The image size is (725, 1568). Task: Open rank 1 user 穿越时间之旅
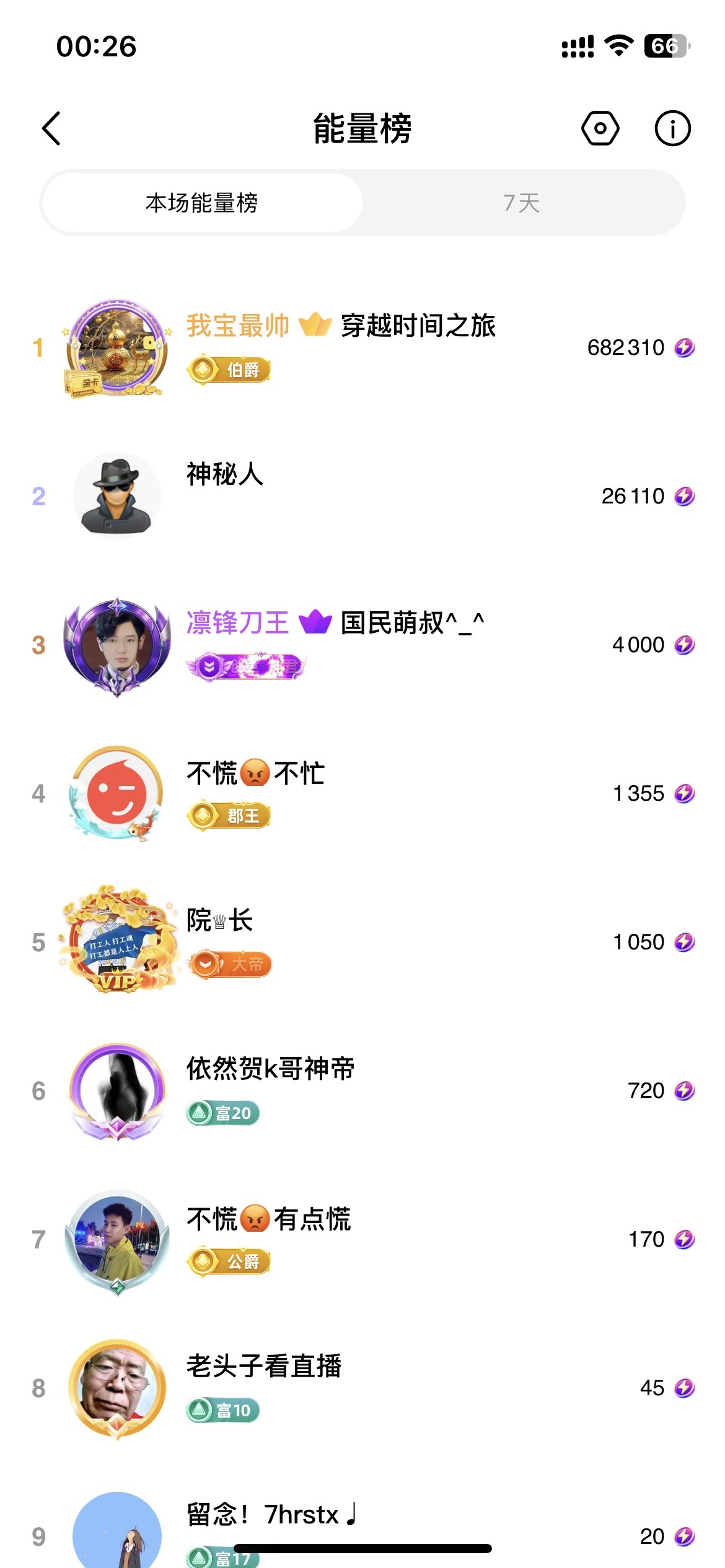(362, 347)
